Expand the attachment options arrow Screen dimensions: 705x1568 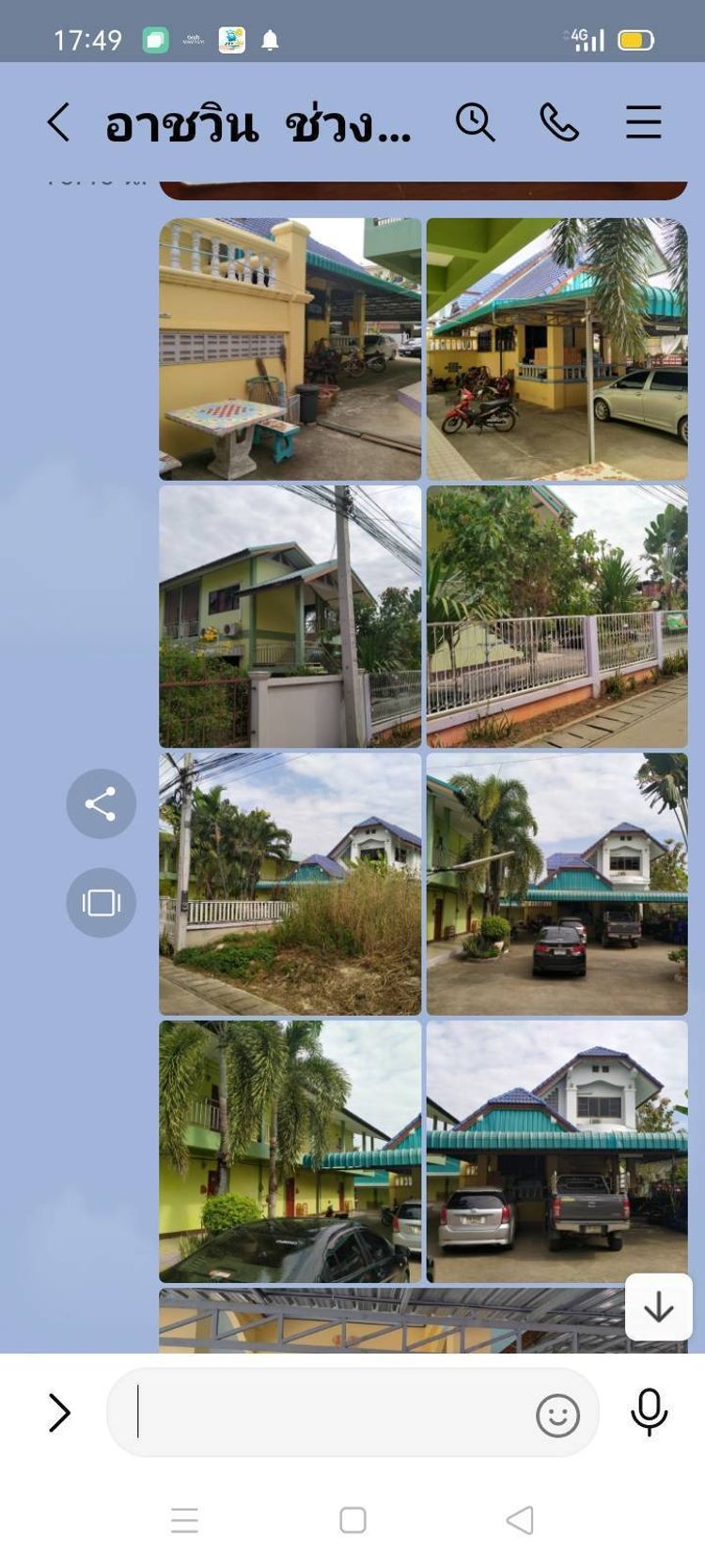59,1413
